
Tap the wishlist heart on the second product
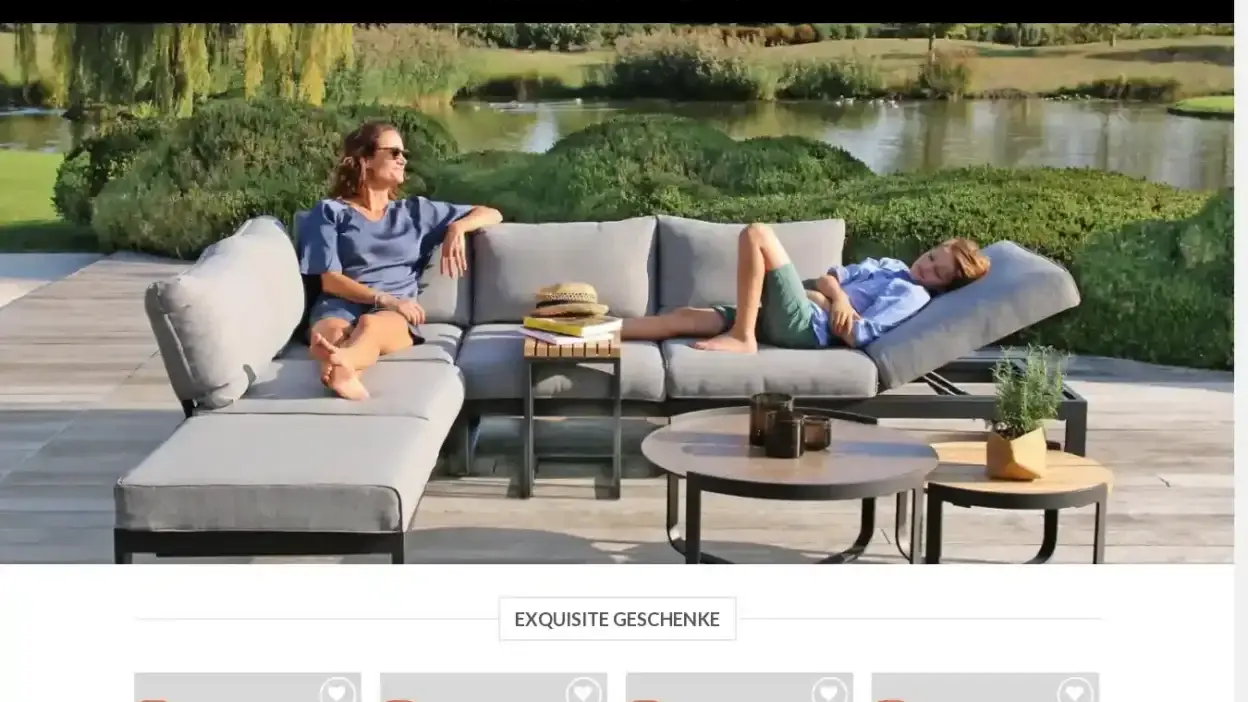(x=582, y=691)
